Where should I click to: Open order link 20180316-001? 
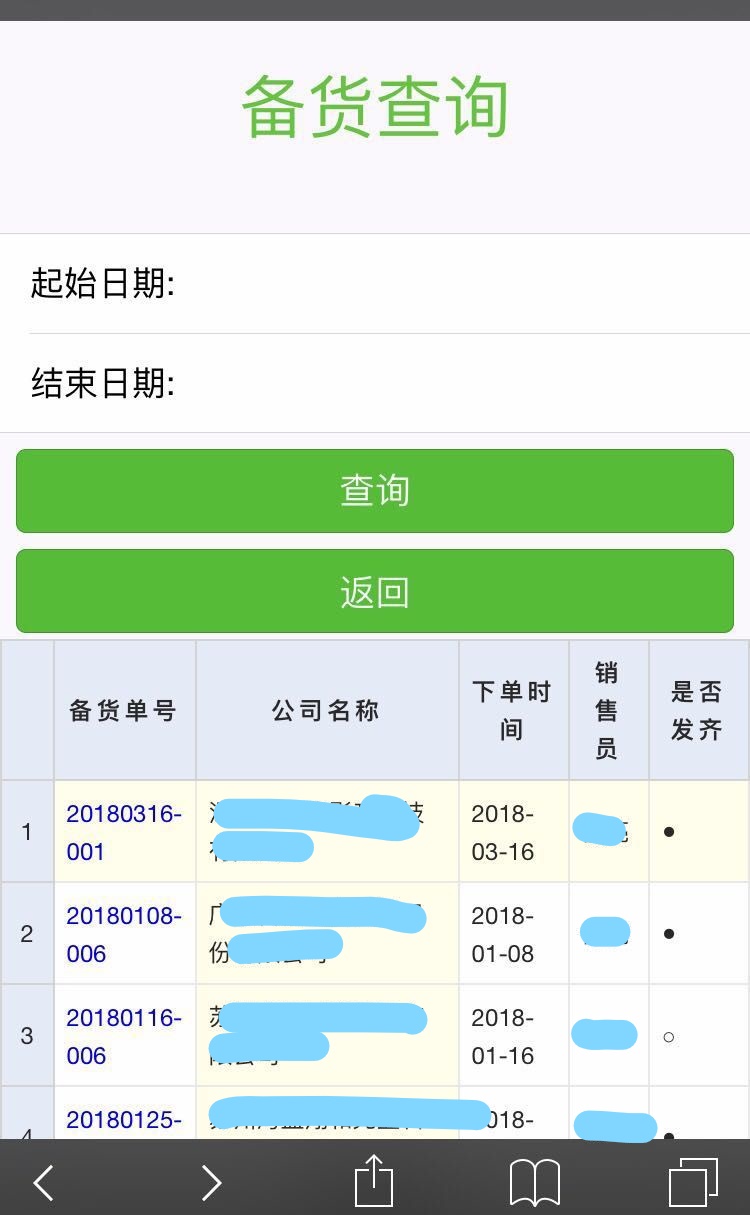(x=124, y=832)
